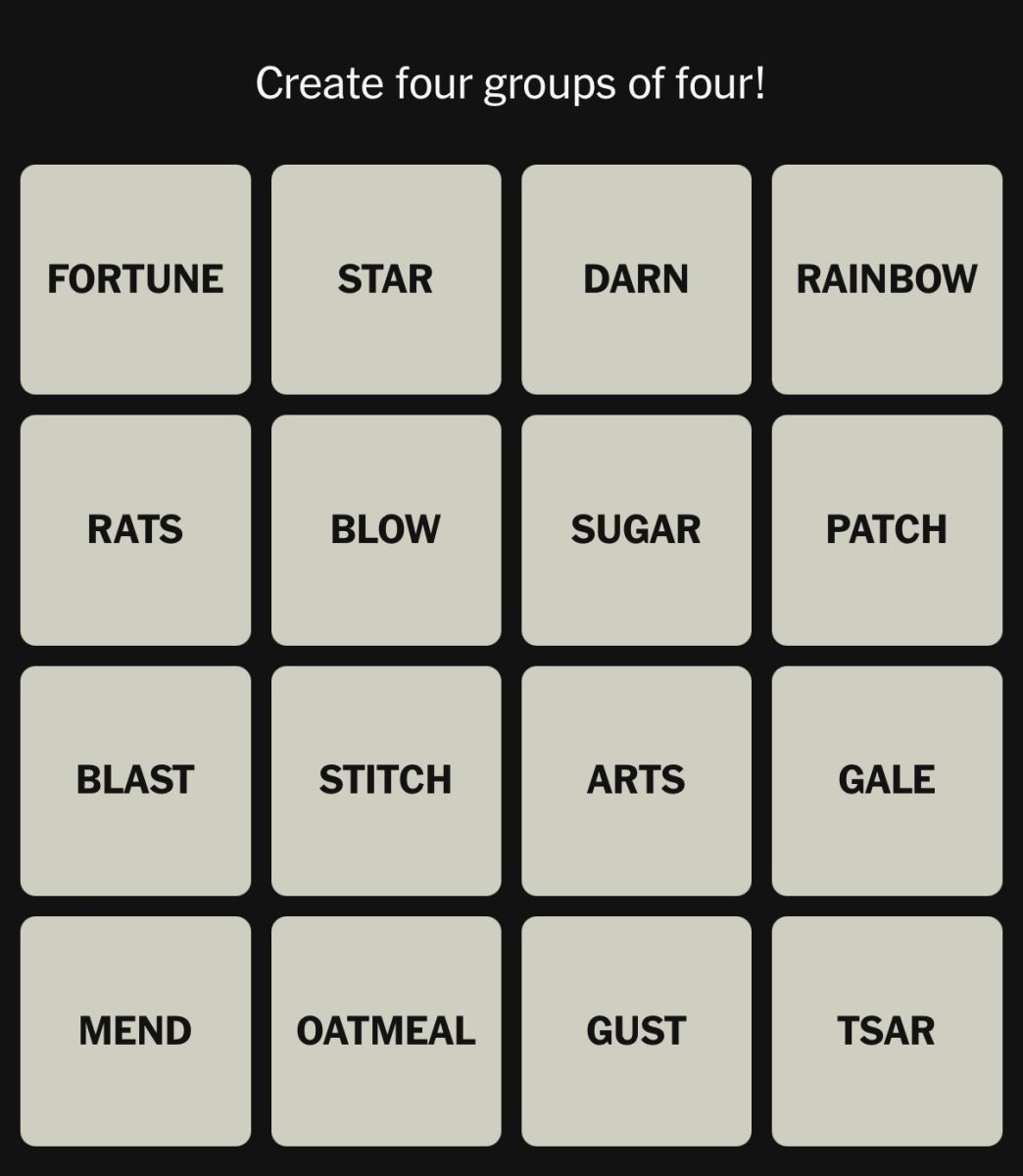
Task: Choose the PATCH word tile
Action: pos(887,530)
